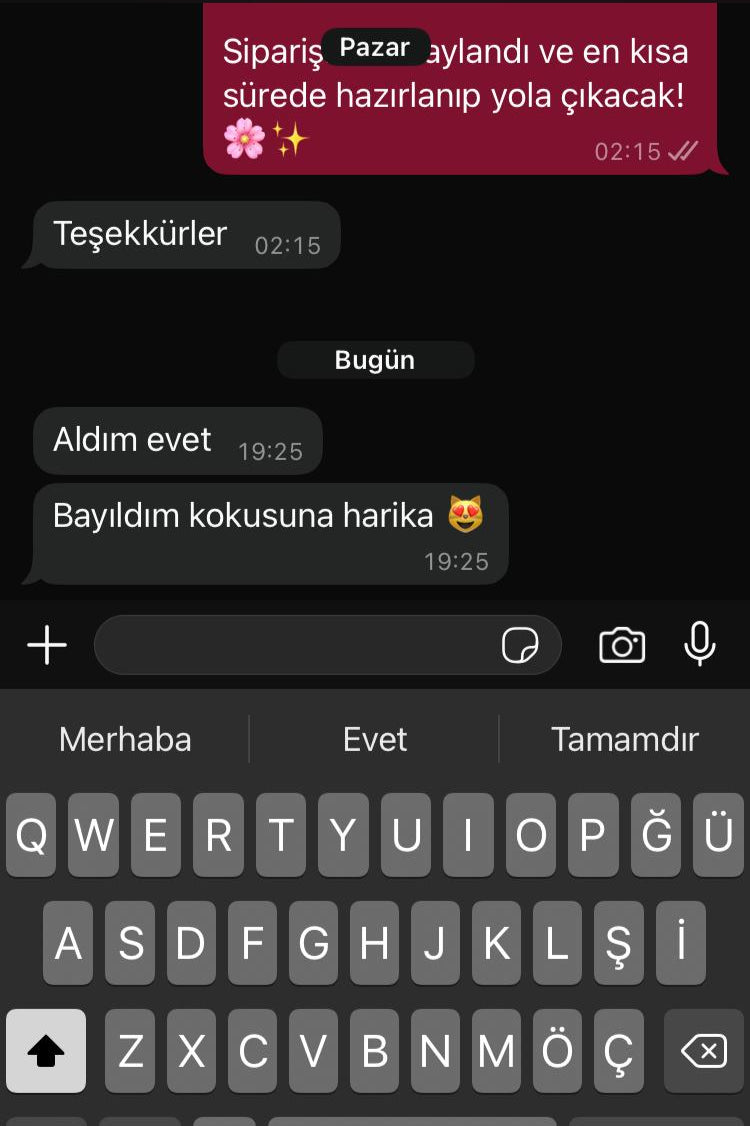Image resolution: width=750 pixels, height=1126 pixels.
Task: Open the camera to take photo
Action: coord(622,646)
